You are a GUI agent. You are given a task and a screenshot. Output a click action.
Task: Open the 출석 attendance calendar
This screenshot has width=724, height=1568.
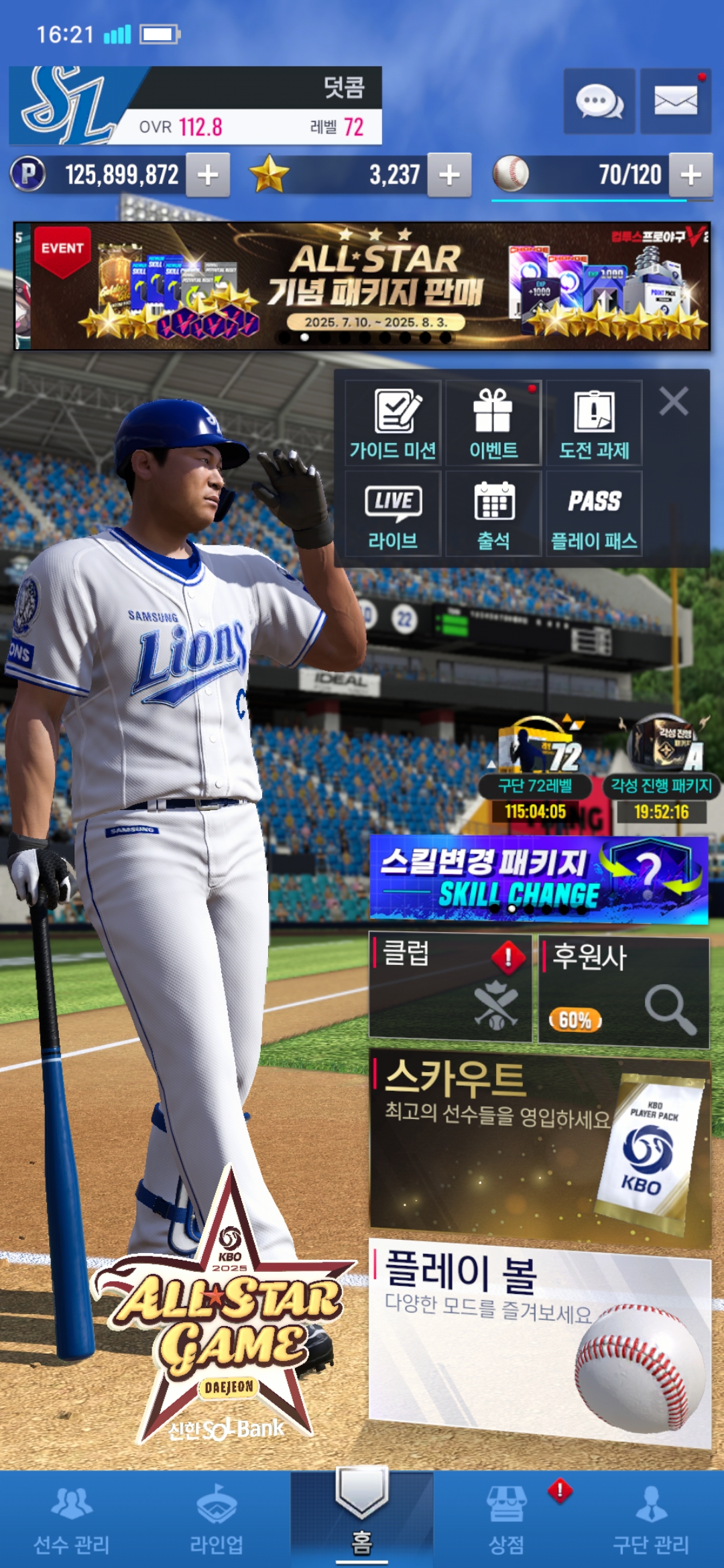tap(493, 513)
